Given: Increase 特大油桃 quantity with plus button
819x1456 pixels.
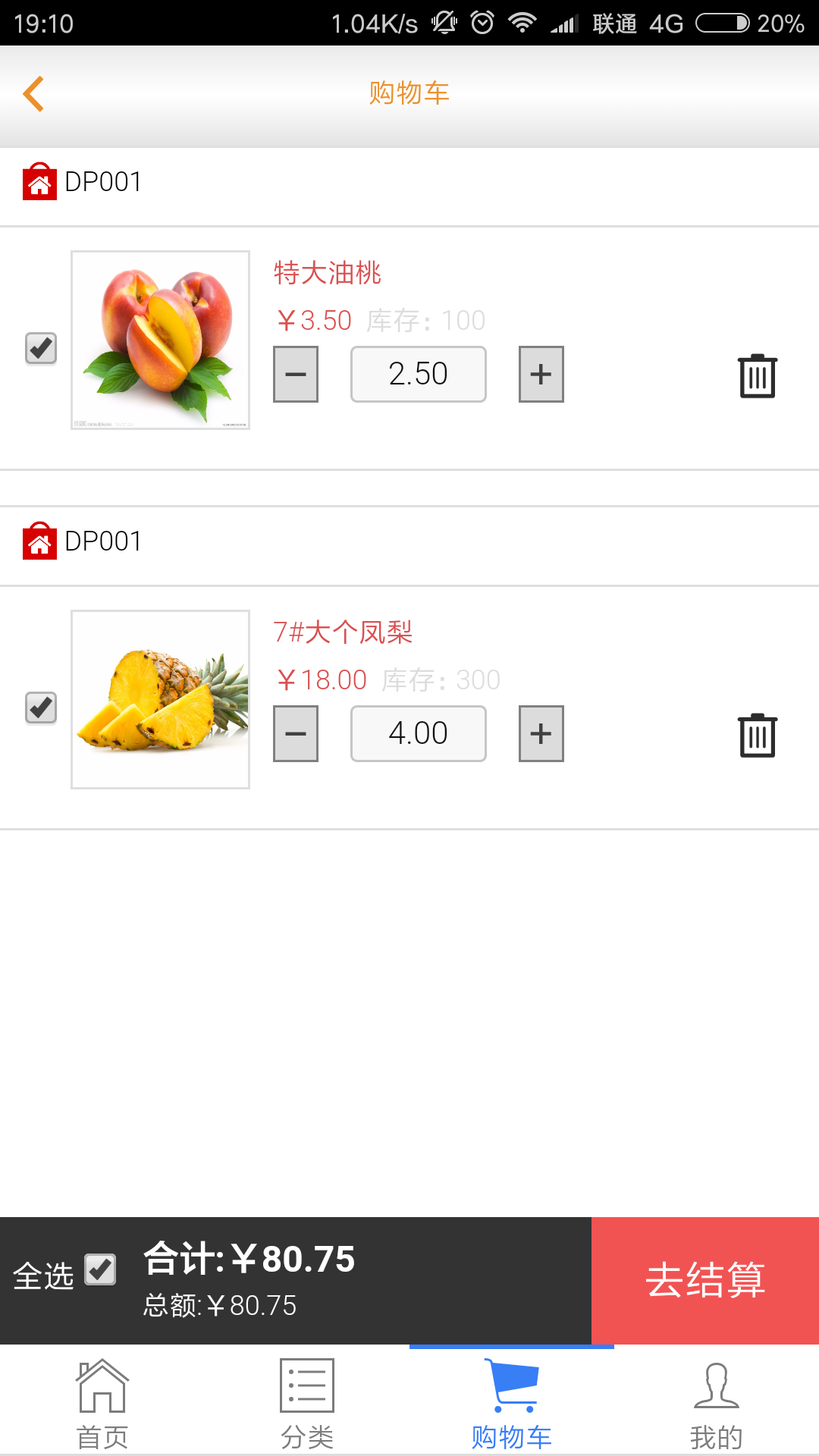Looking at the screenshot, I should tap(540, 374).
